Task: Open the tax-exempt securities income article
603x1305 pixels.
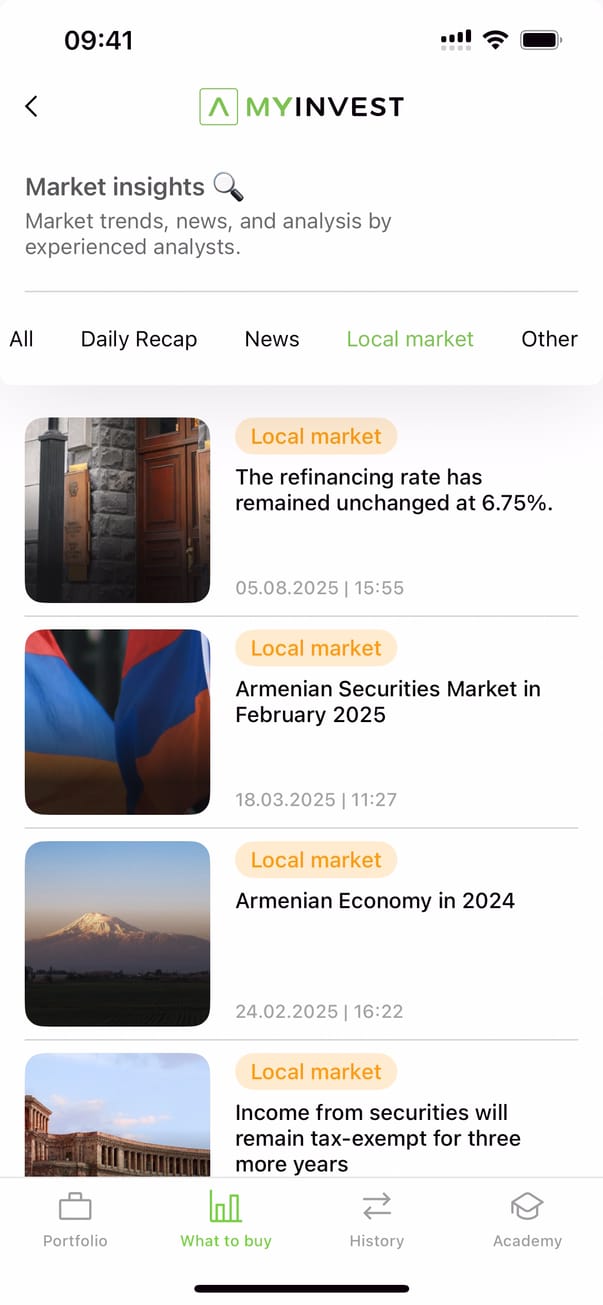Action: click(378, 1137)
